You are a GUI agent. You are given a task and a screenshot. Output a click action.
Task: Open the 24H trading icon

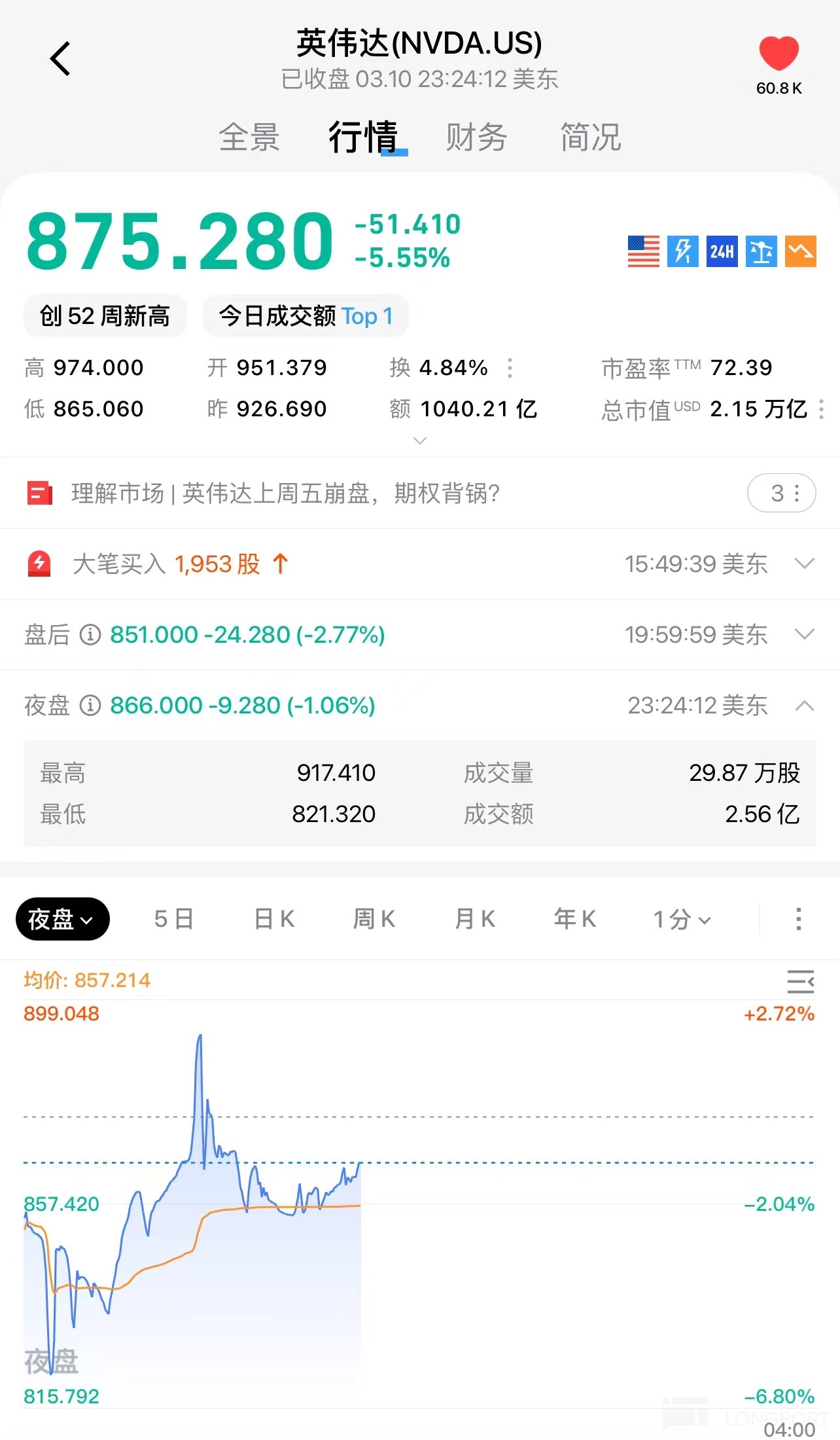tap(722, 251)
